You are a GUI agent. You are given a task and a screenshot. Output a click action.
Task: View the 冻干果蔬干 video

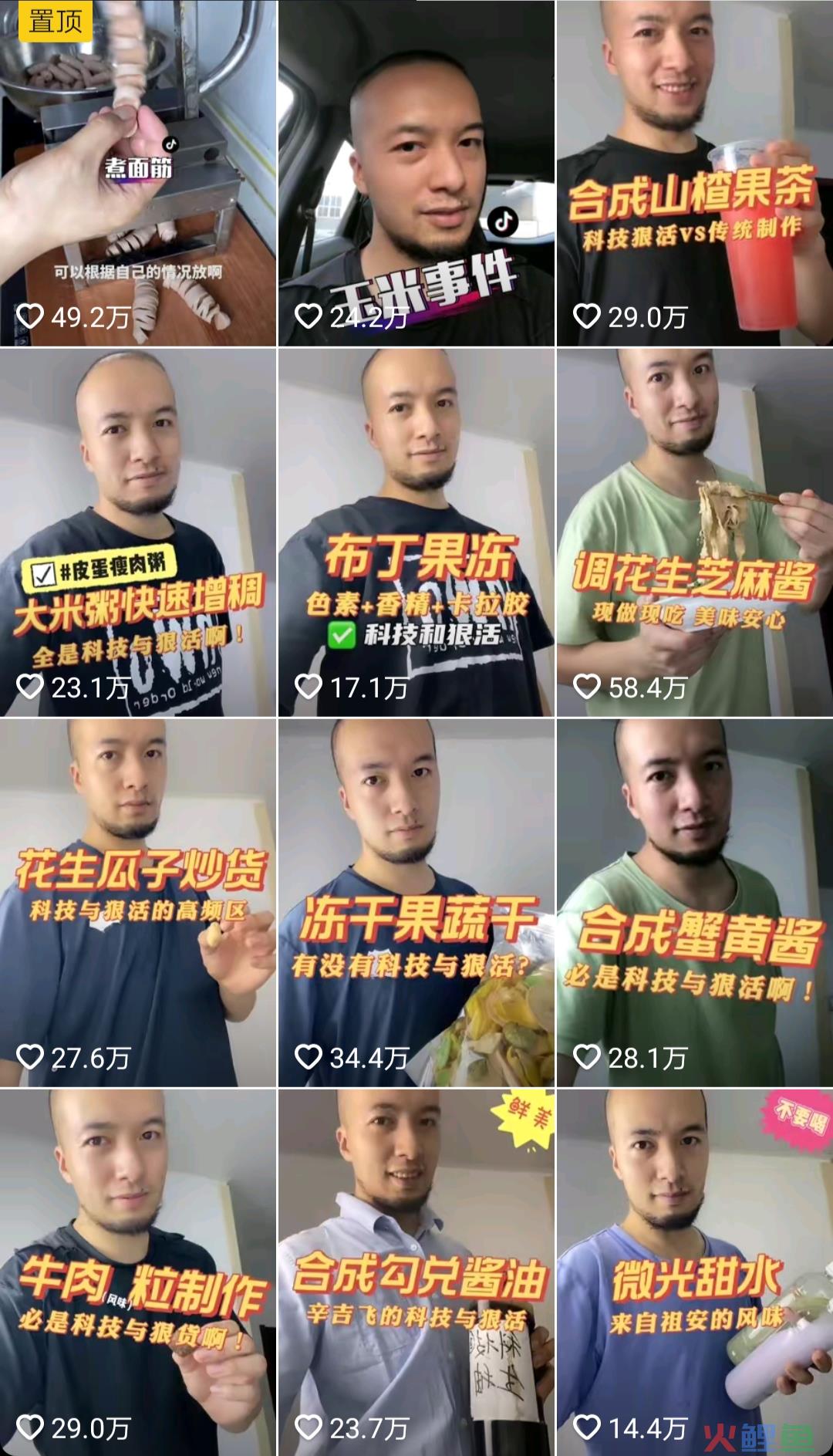pyautogui.click(x=416, y=903)
